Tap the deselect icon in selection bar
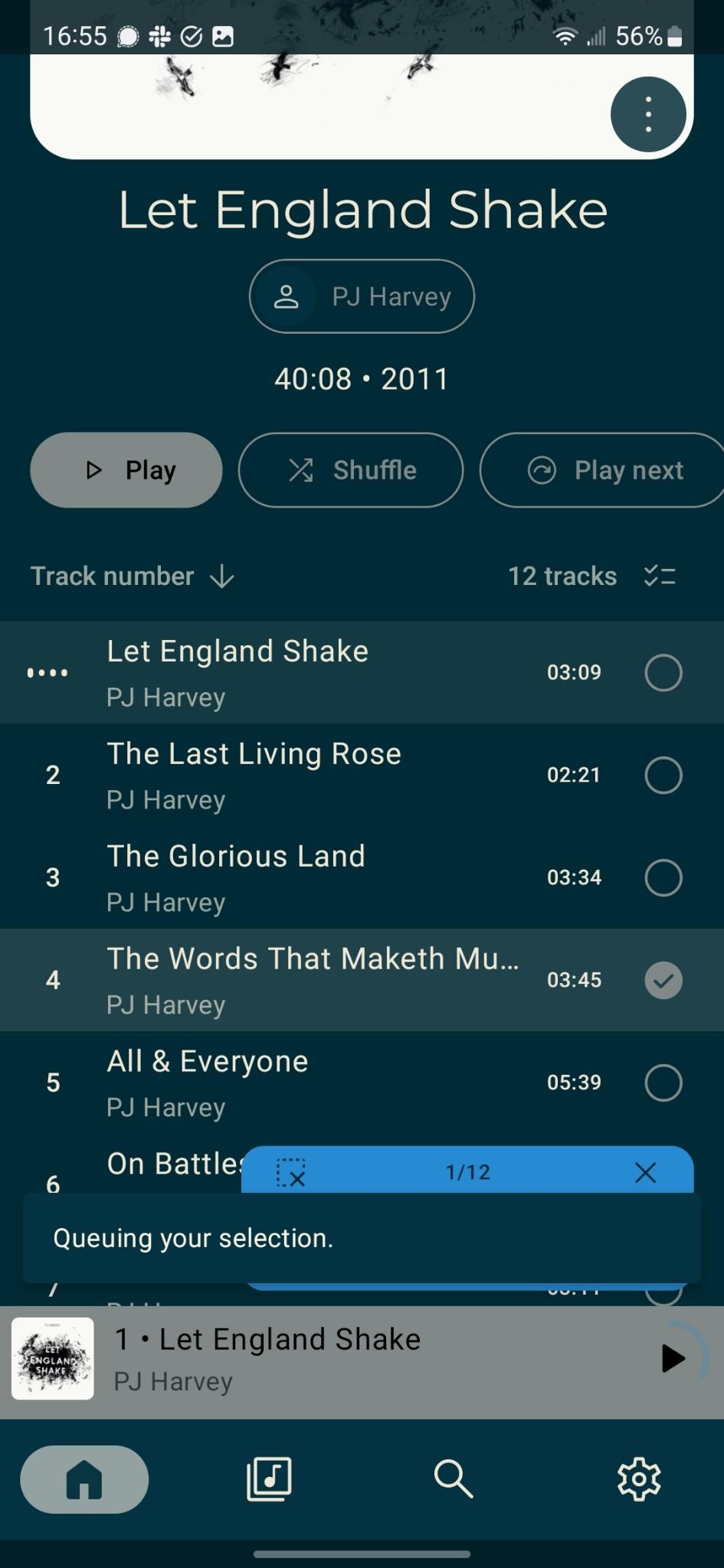 (290, 1172)
